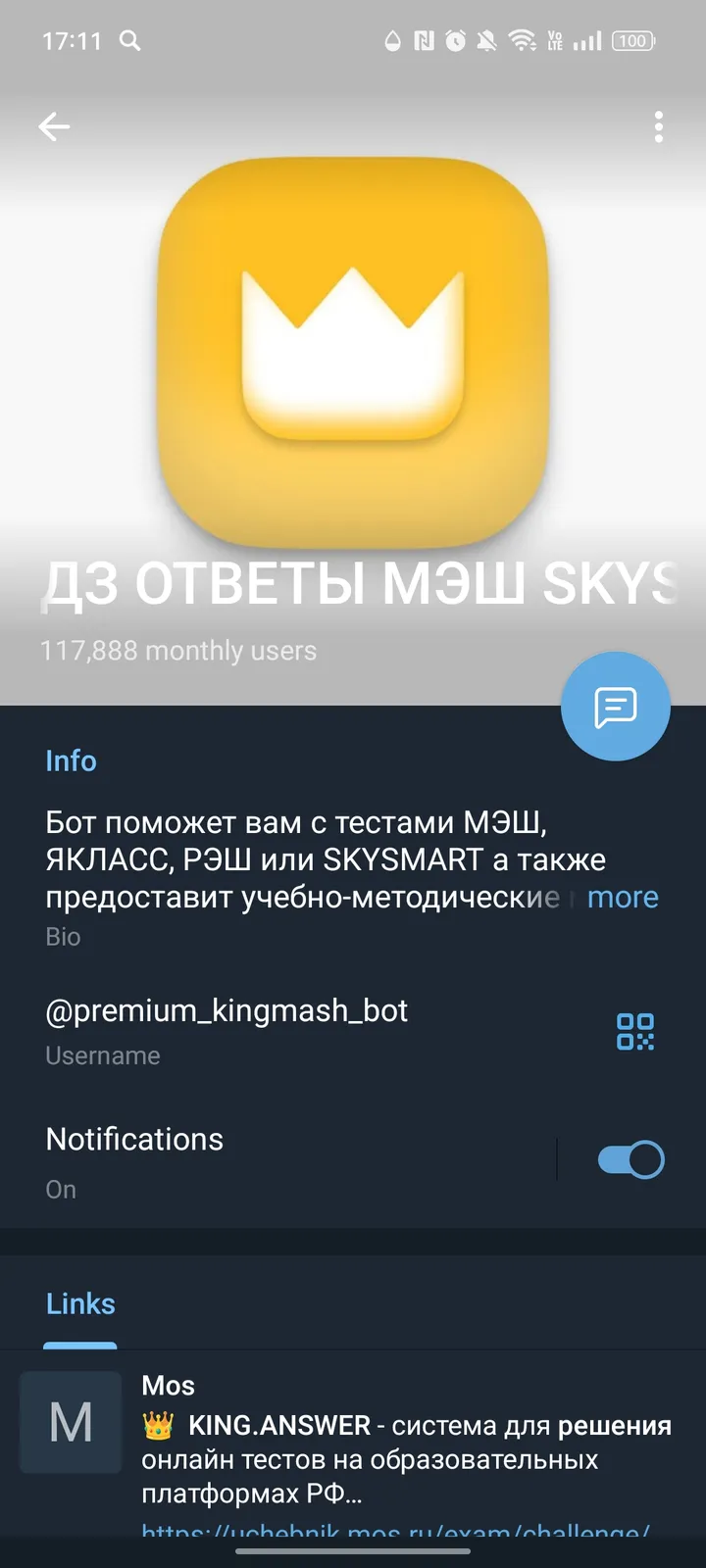Open the three-dot overflow menu
This screenshot has height=1568, width=706.
tap(658, 126)
